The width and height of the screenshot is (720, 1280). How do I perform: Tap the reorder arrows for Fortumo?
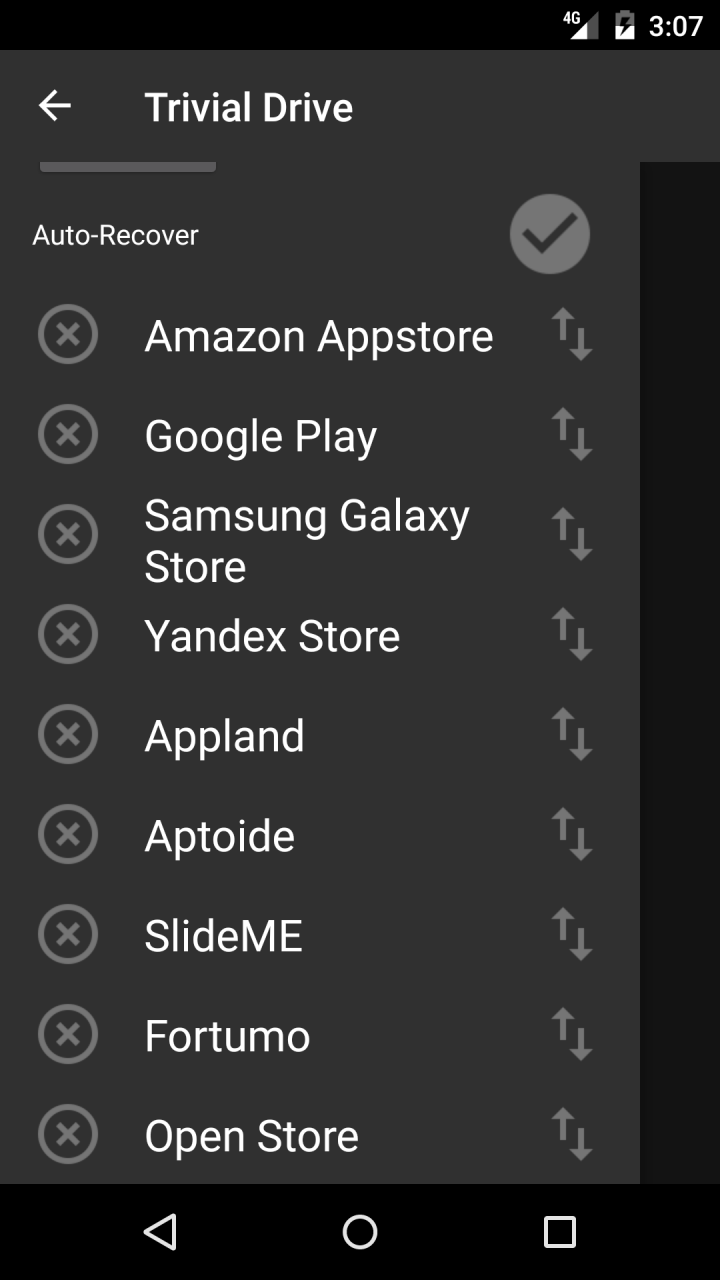(x=572, y=1034)
